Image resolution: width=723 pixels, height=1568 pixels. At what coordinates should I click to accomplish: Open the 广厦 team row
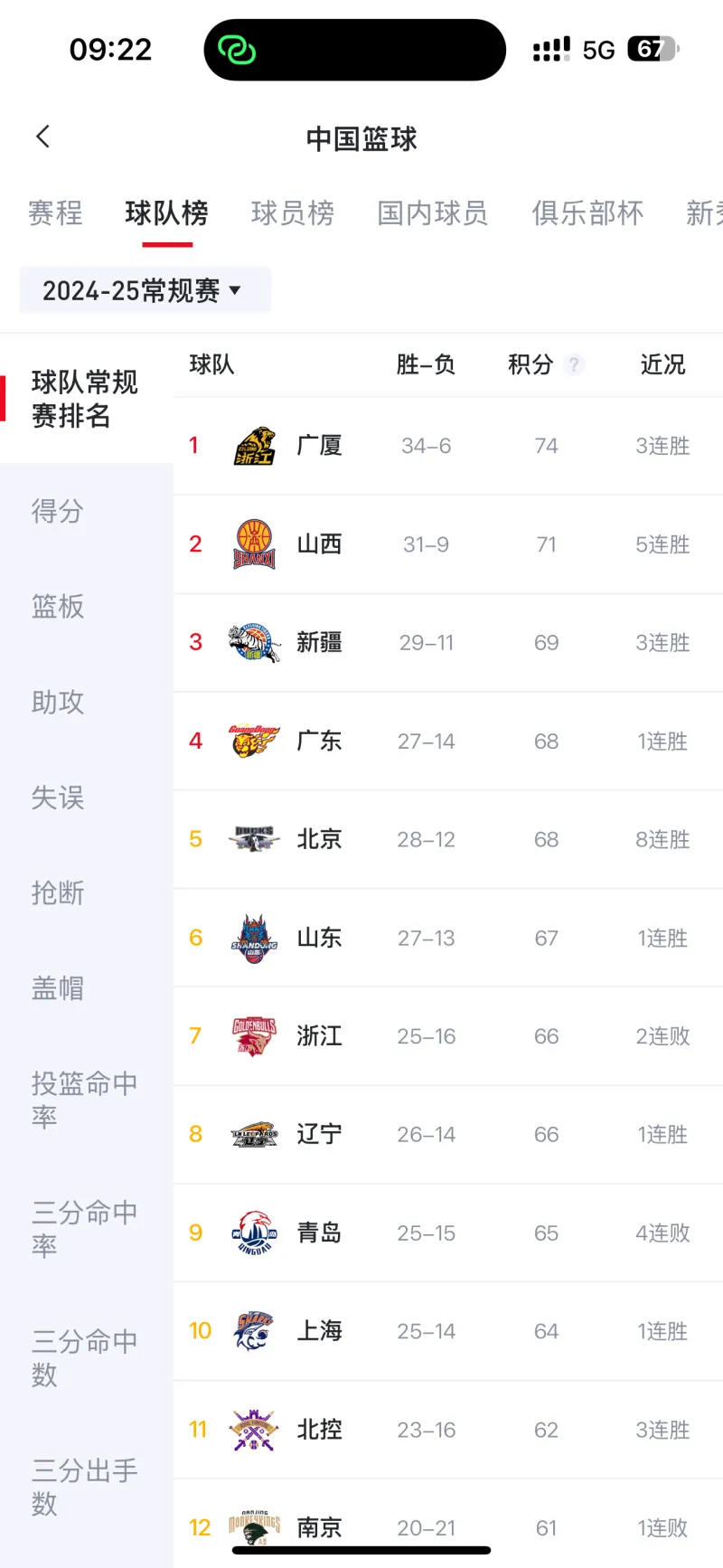(x=448, y=446)
